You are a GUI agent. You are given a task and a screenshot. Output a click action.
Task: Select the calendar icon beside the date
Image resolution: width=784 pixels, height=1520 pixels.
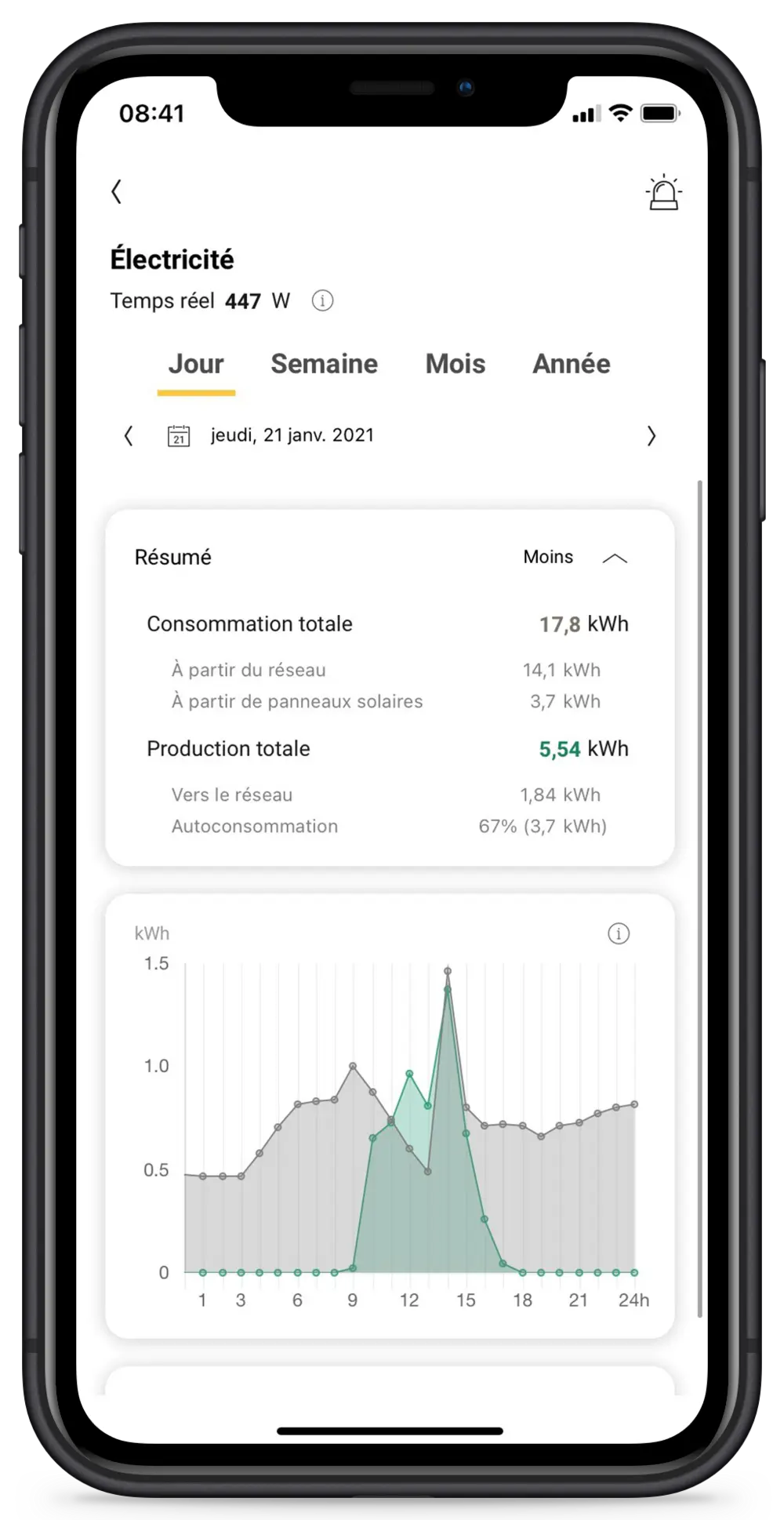coord(180,436)
